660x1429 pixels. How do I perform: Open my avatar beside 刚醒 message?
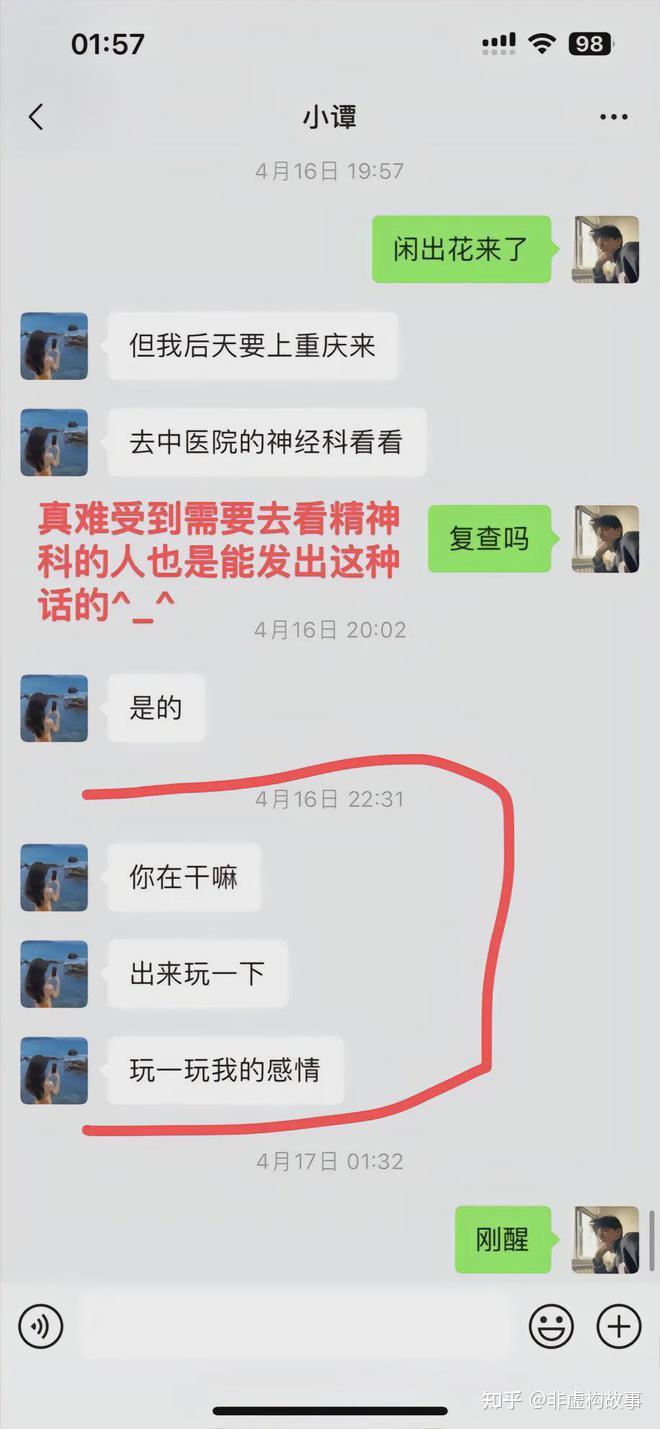coord(605,1240)
